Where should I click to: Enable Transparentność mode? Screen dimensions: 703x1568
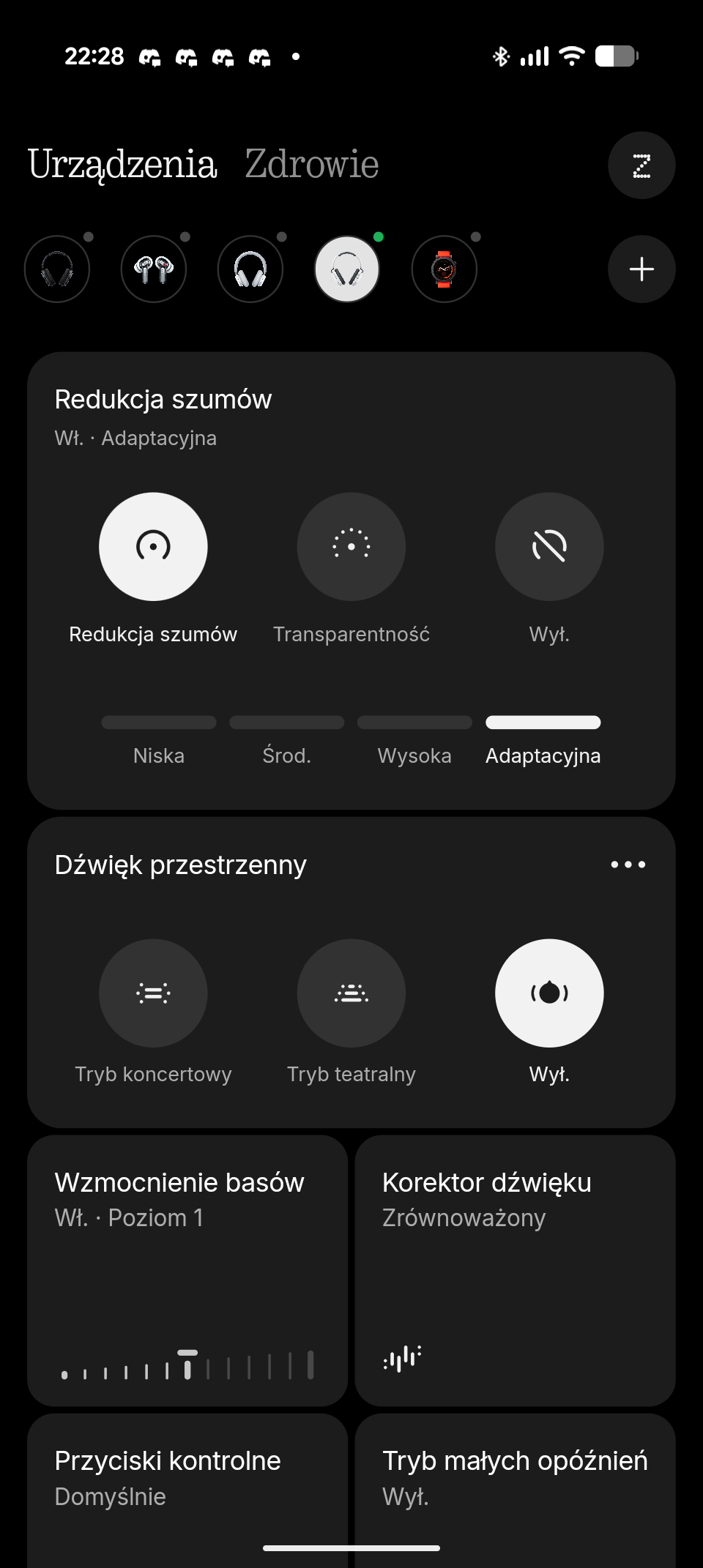point(351,547)
